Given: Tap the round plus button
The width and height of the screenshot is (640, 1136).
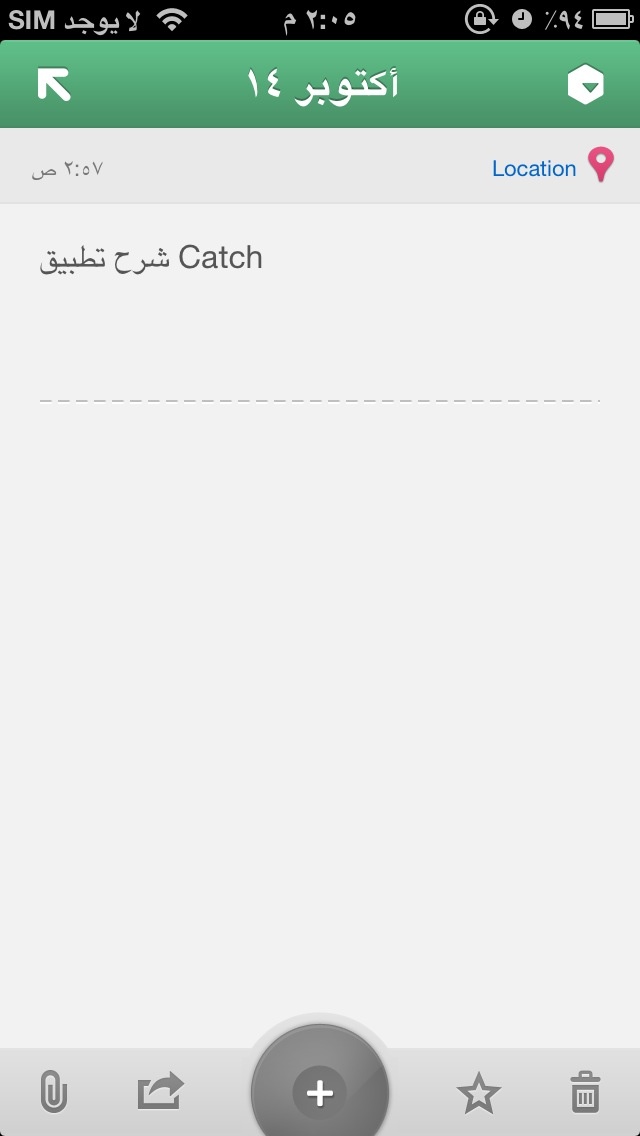Looking at the screenshot, I should pyautogui.click(x=320, y=1093).
